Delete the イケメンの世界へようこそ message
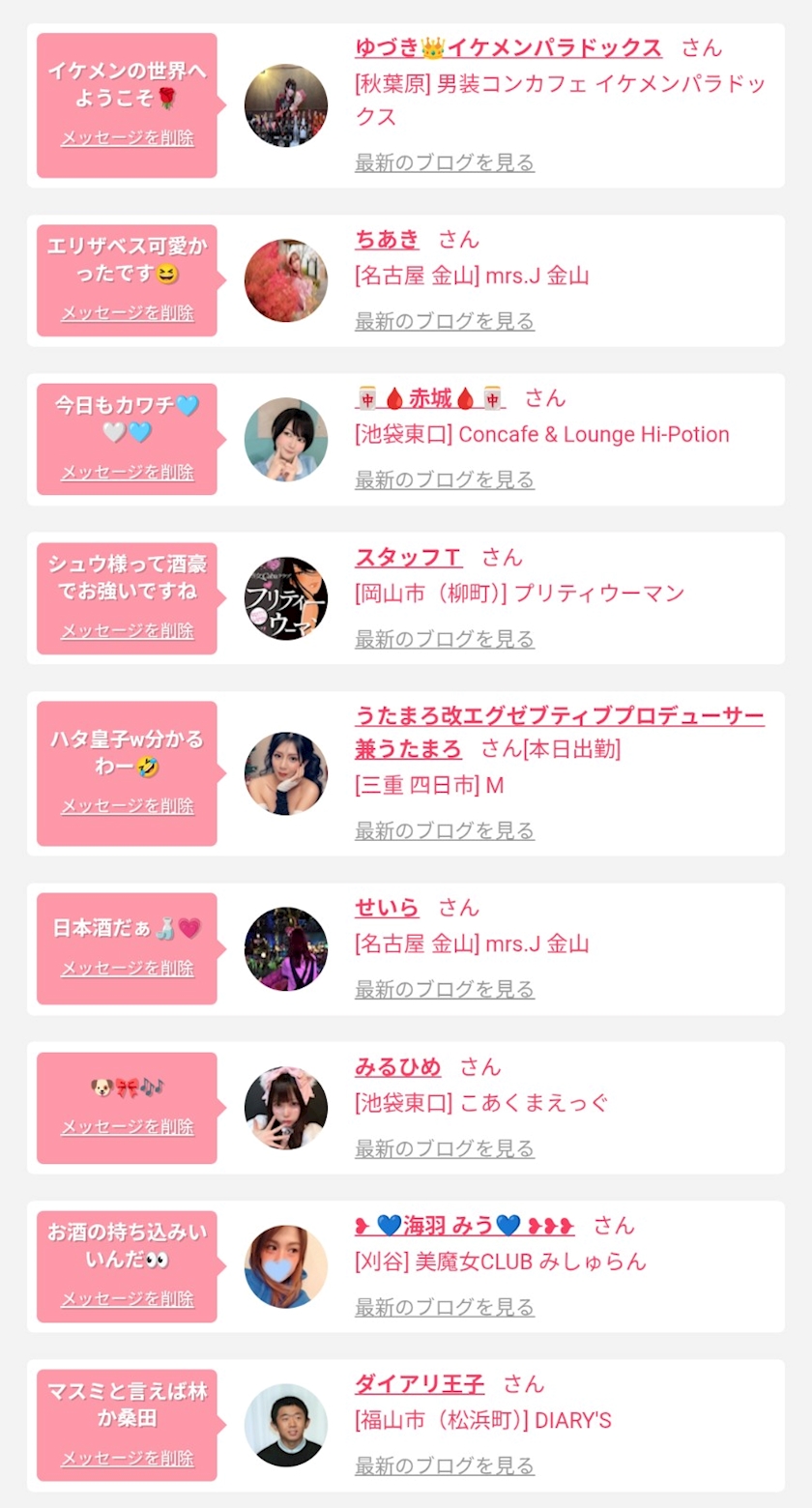This screenshot has width=812, height=1508. click(128, 138)
